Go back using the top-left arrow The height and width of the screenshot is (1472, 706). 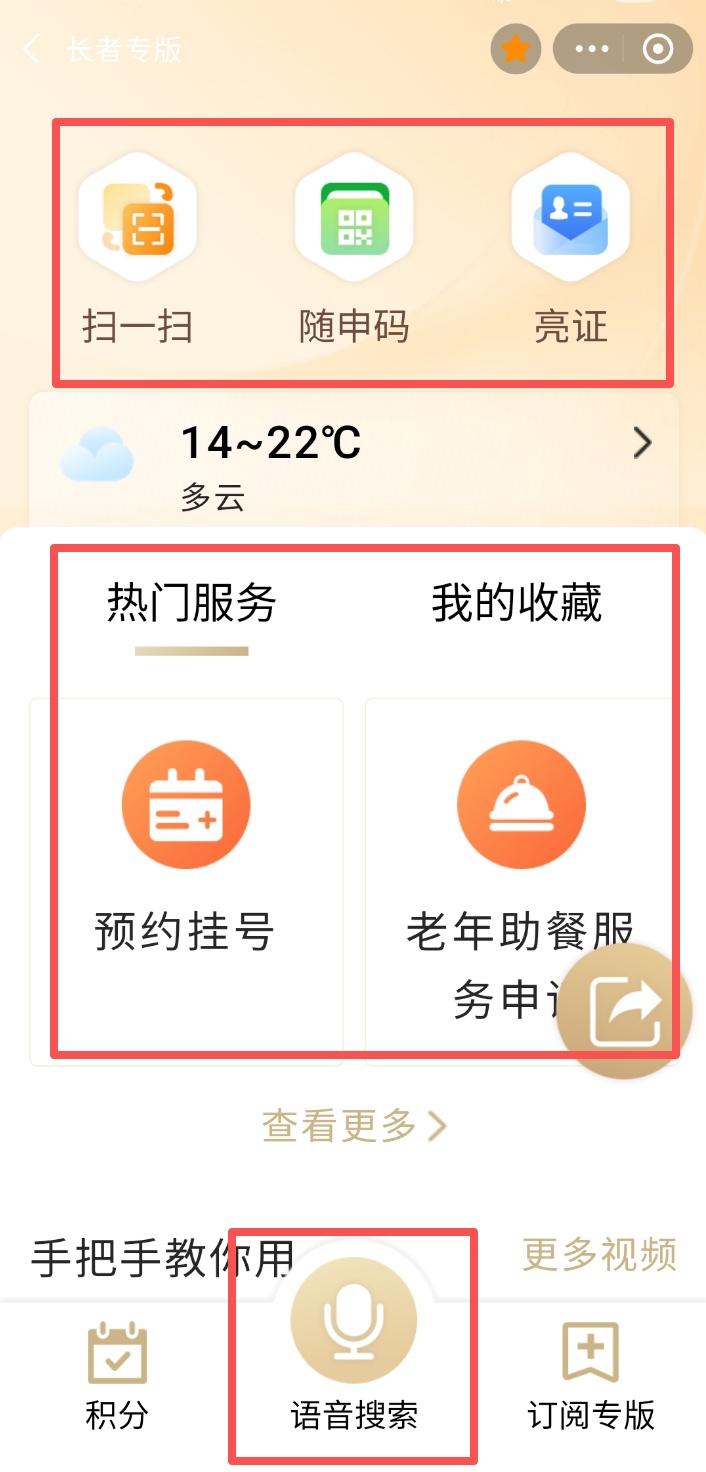[34, 50]
